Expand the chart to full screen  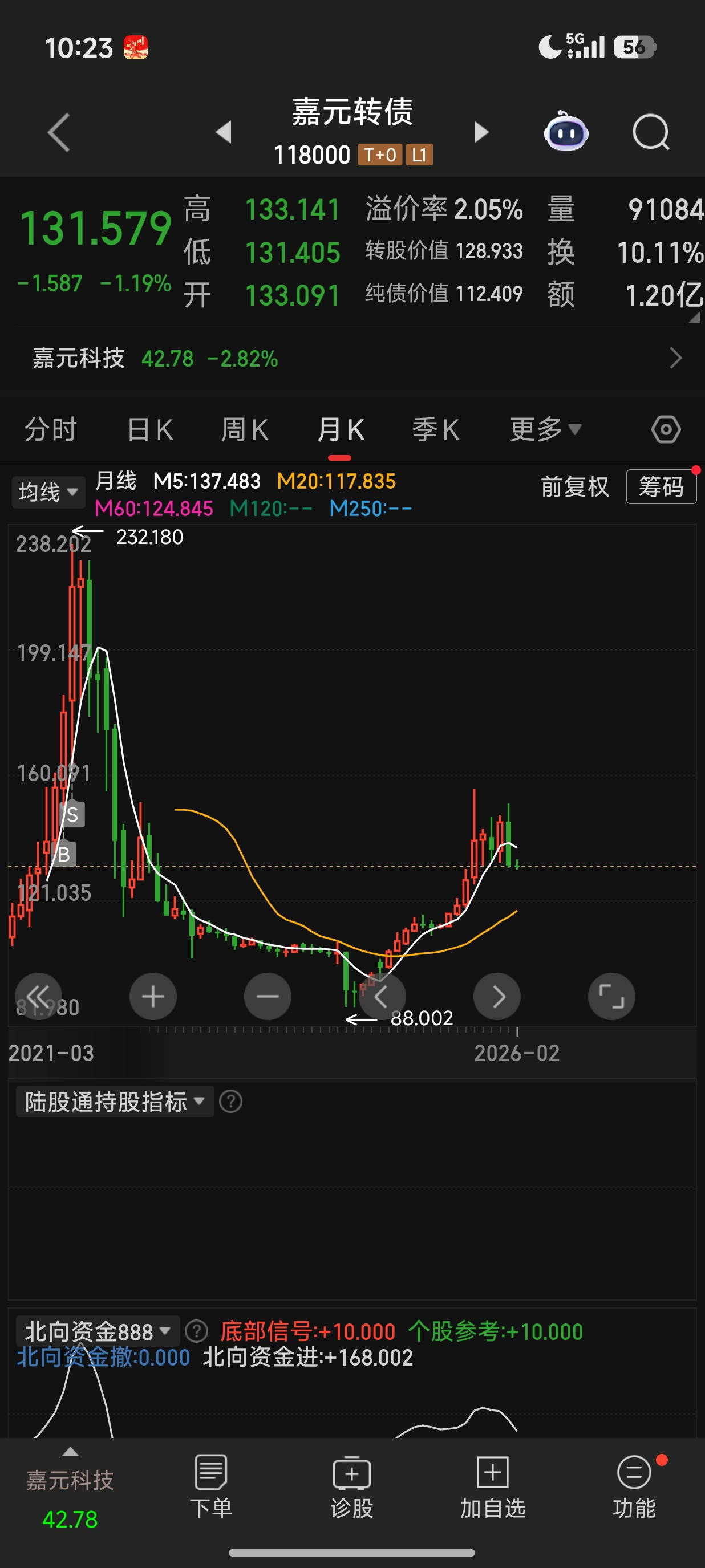tap(611, 997)
